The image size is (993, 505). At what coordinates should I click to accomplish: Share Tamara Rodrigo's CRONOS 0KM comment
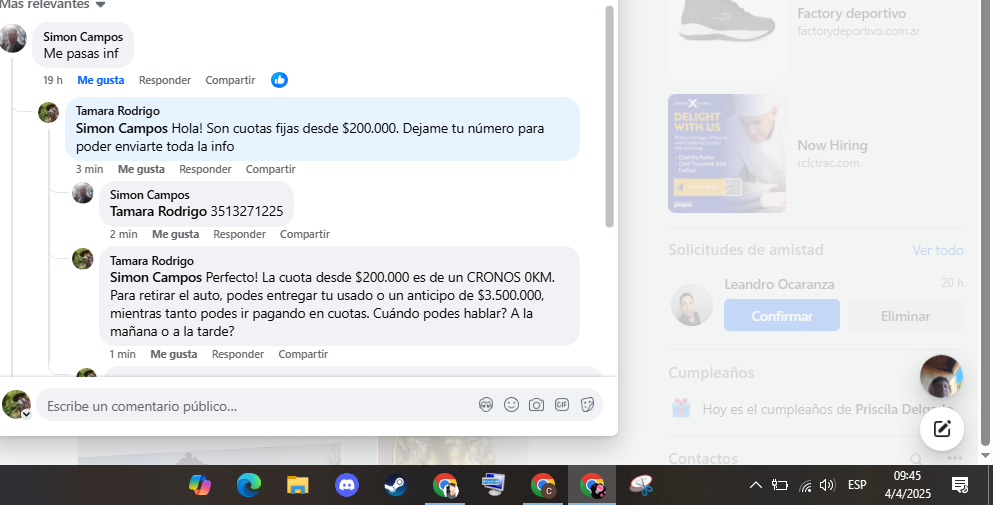pos(303,354)
